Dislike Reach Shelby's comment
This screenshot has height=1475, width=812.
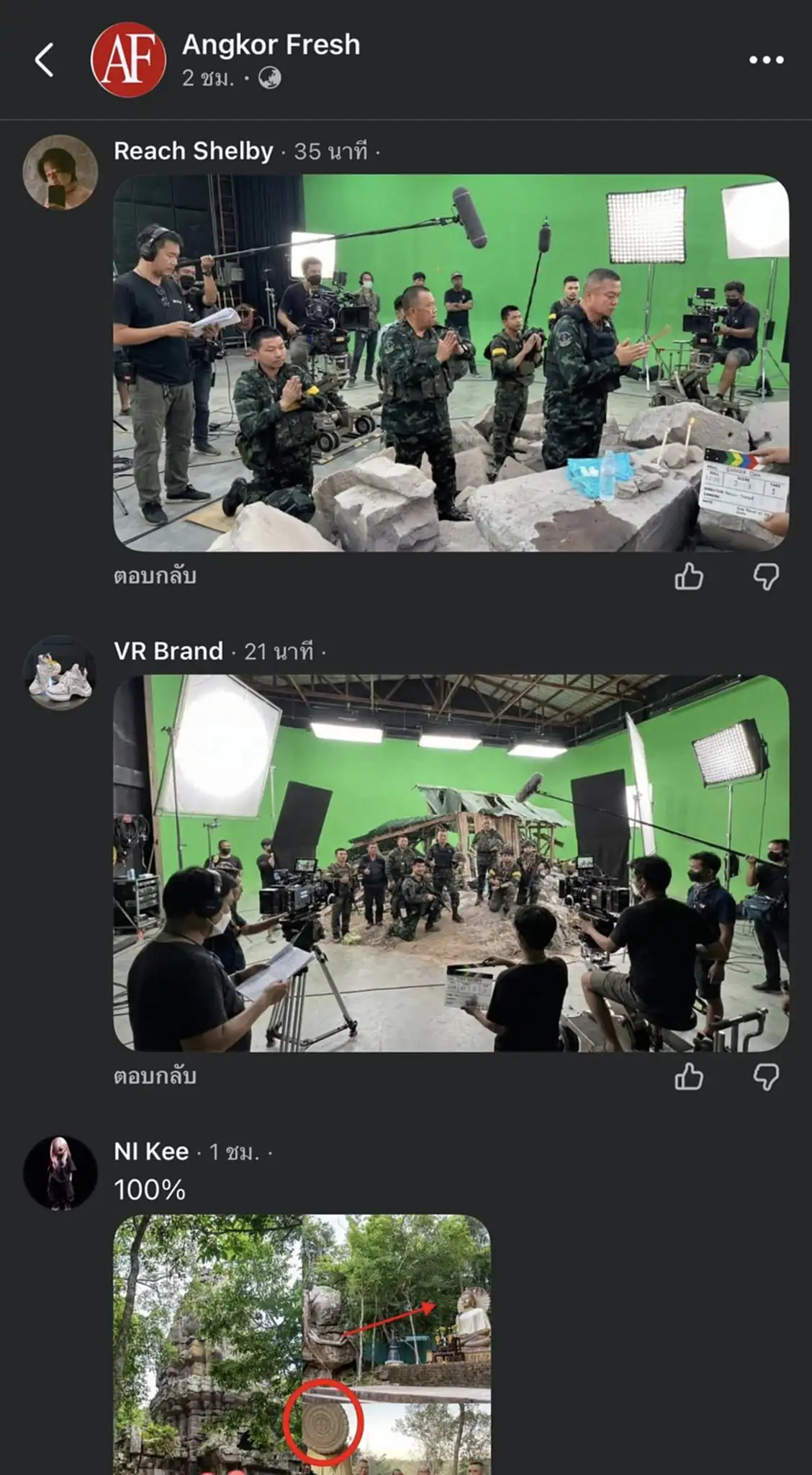[766, 577]
